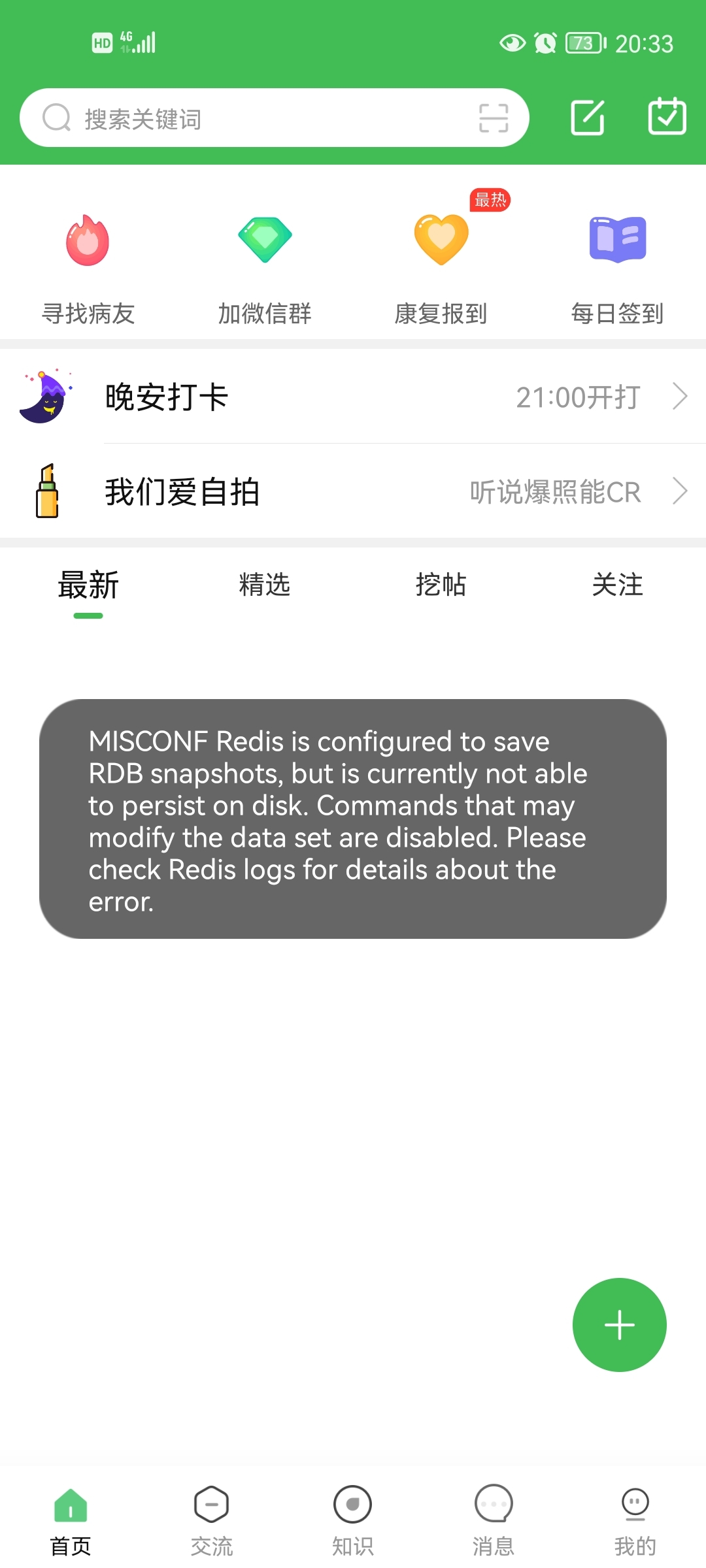The height and width of the screenshot is (1568, 706).
Task: Open the scan icon in the search bar
Action: [x=494, y=118]
